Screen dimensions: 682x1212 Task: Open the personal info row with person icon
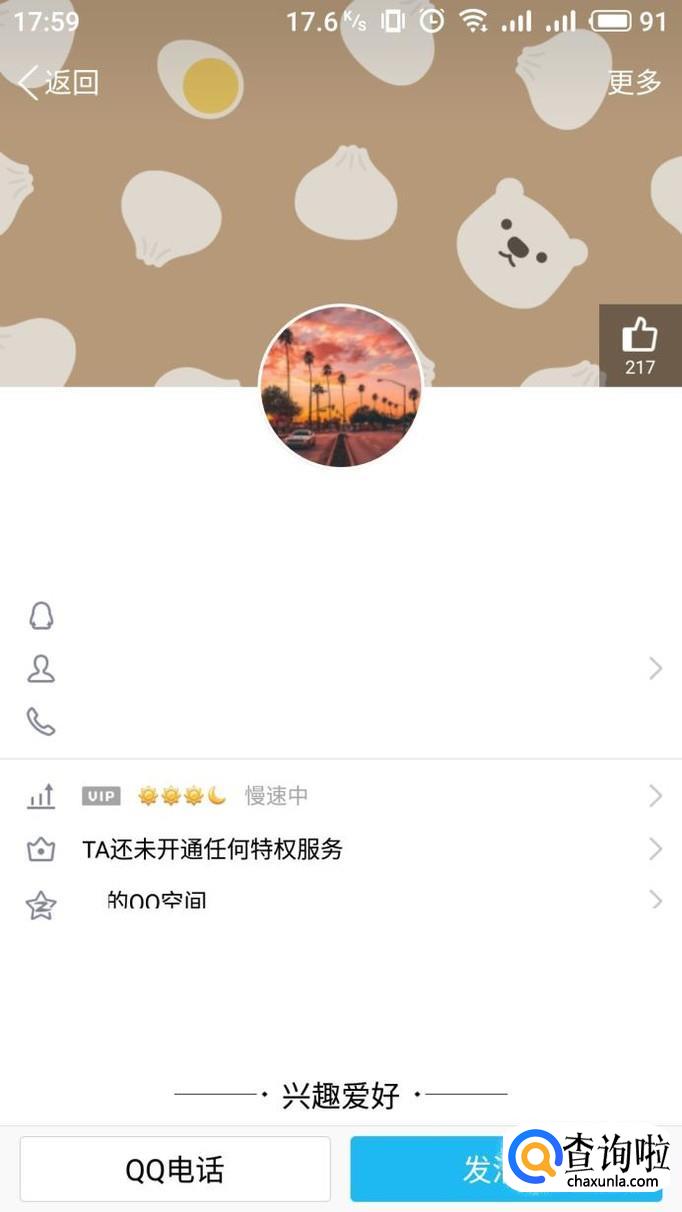340,669
